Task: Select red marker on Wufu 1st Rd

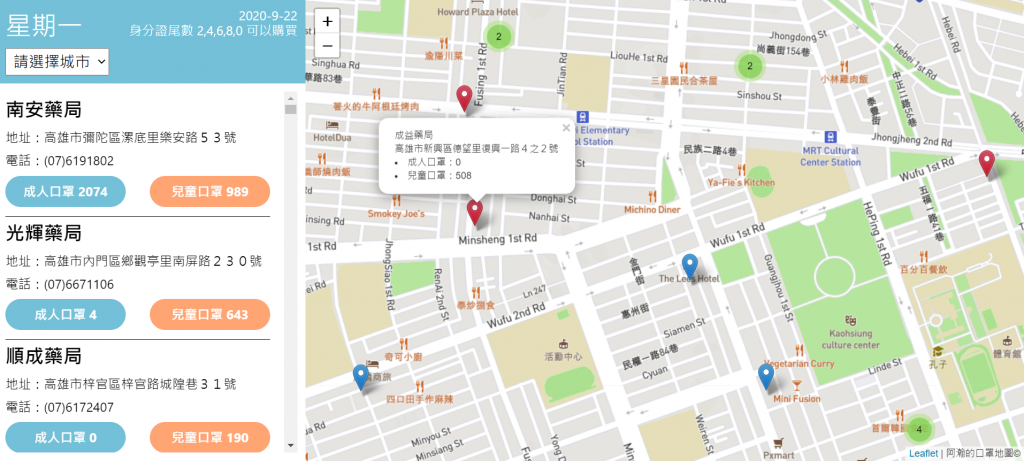Action: [987, 162]
